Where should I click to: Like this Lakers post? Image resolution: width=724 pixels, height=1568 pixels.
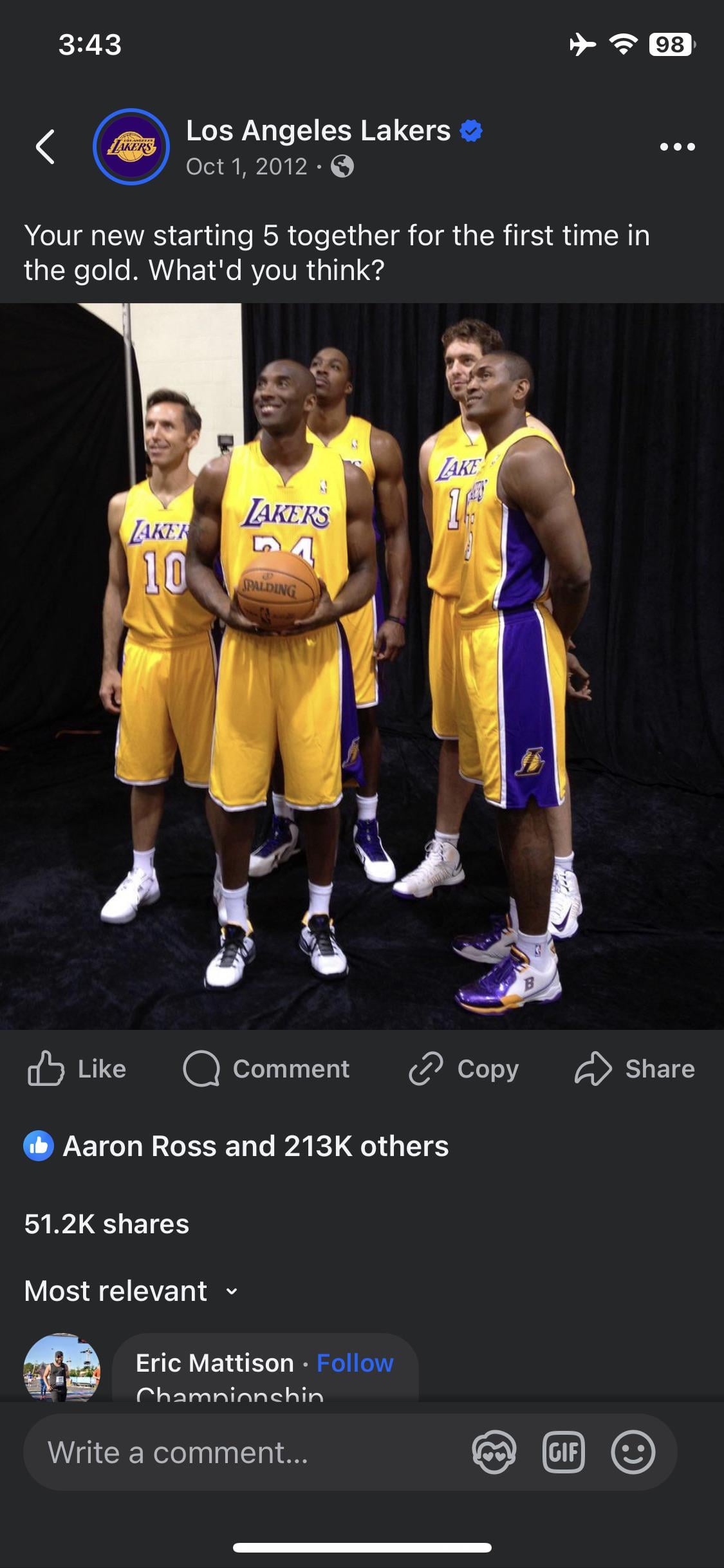(77, 1069)
